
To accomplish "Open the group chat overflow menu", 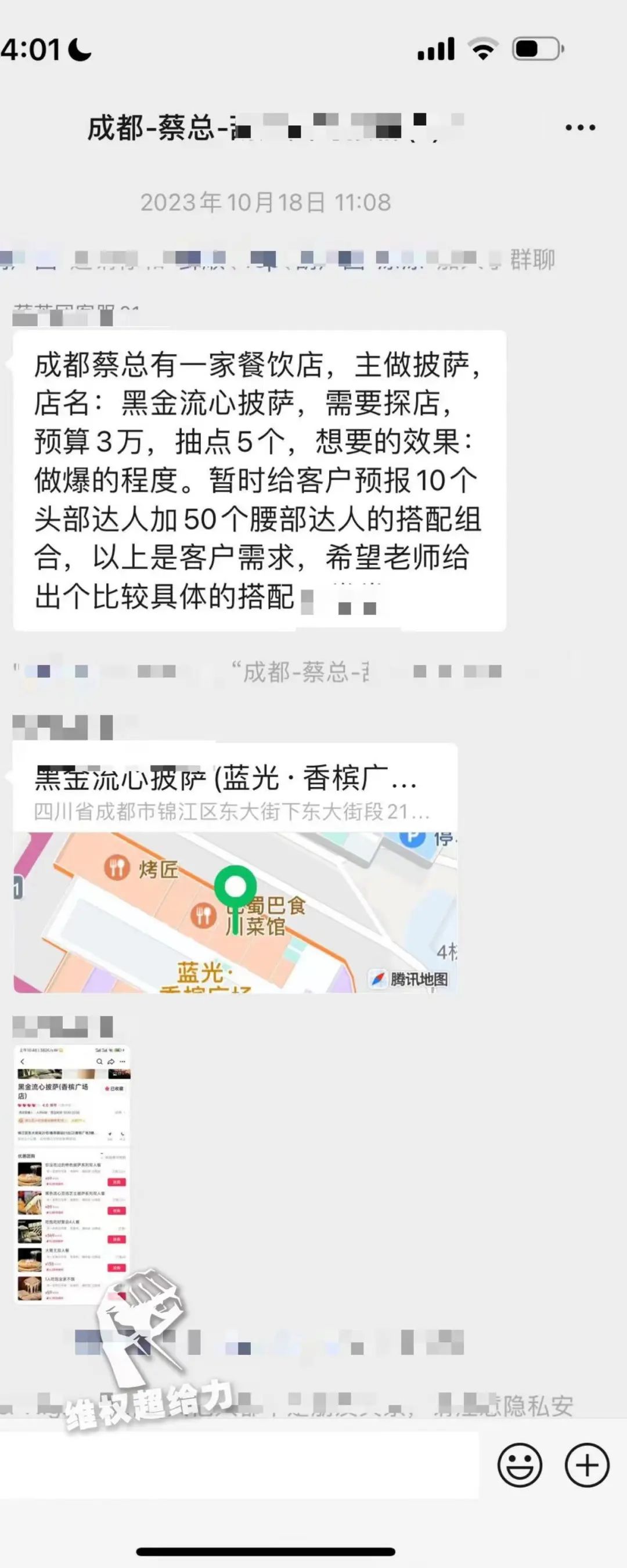I will [x=579, y=128].
